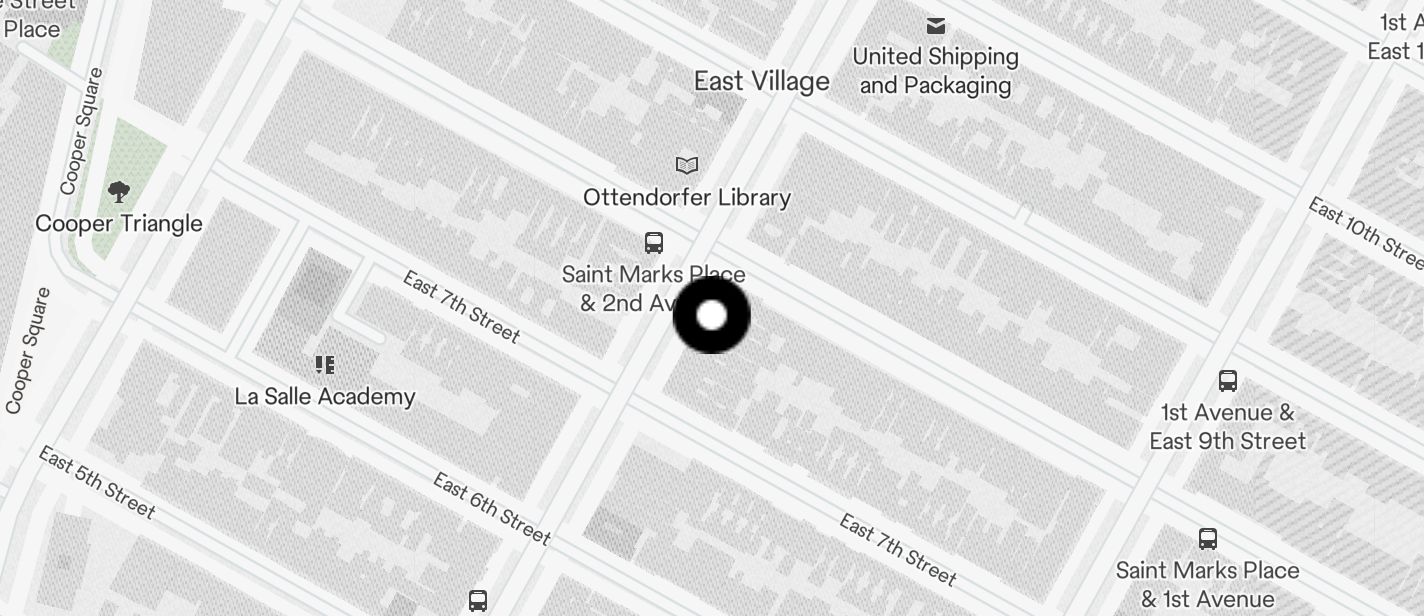Screen dimensions: 1424x616
Task: Select United Shipping and Packaging marker
Action: click(x=936, y=26)
